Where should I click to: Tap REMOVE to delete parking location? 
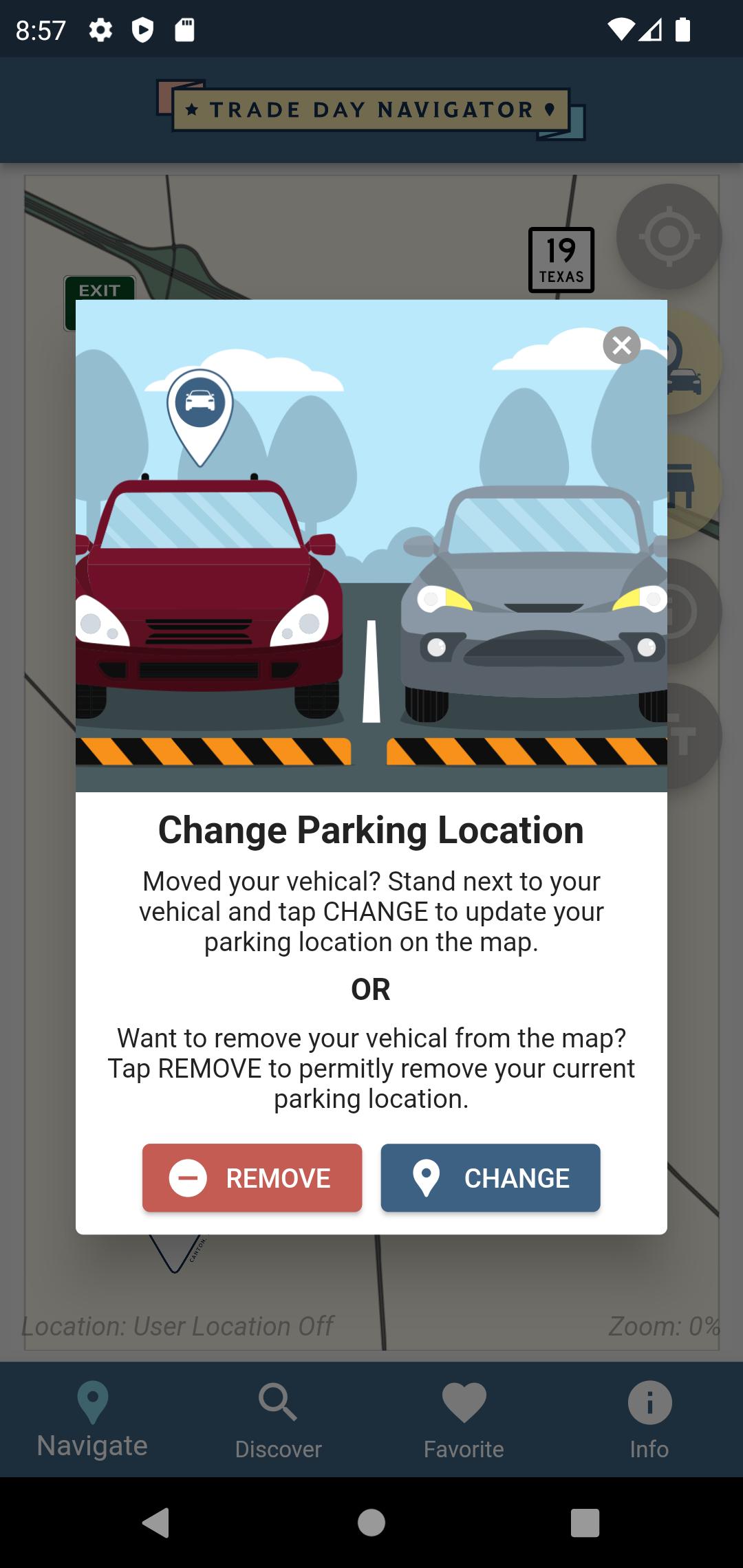252,1177
